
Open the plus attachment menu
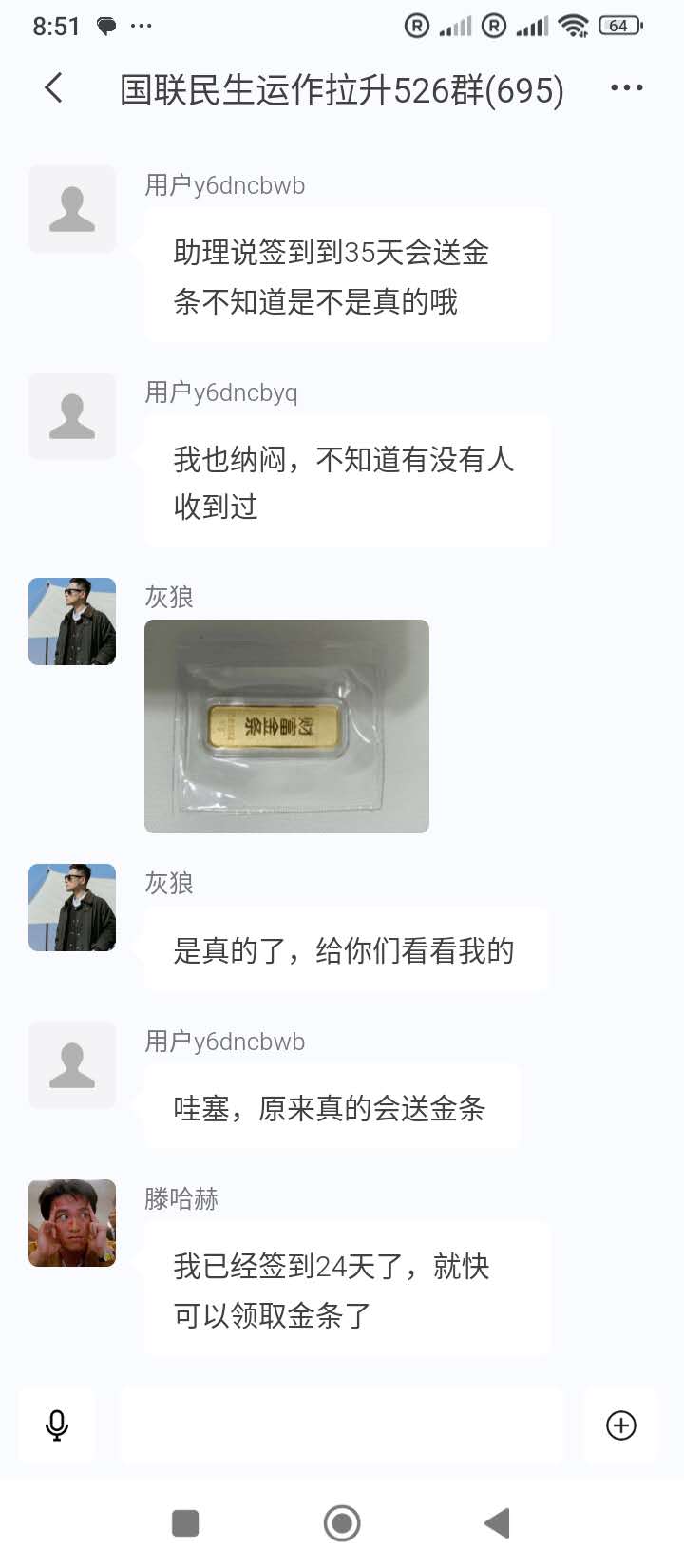point(621,1425)
